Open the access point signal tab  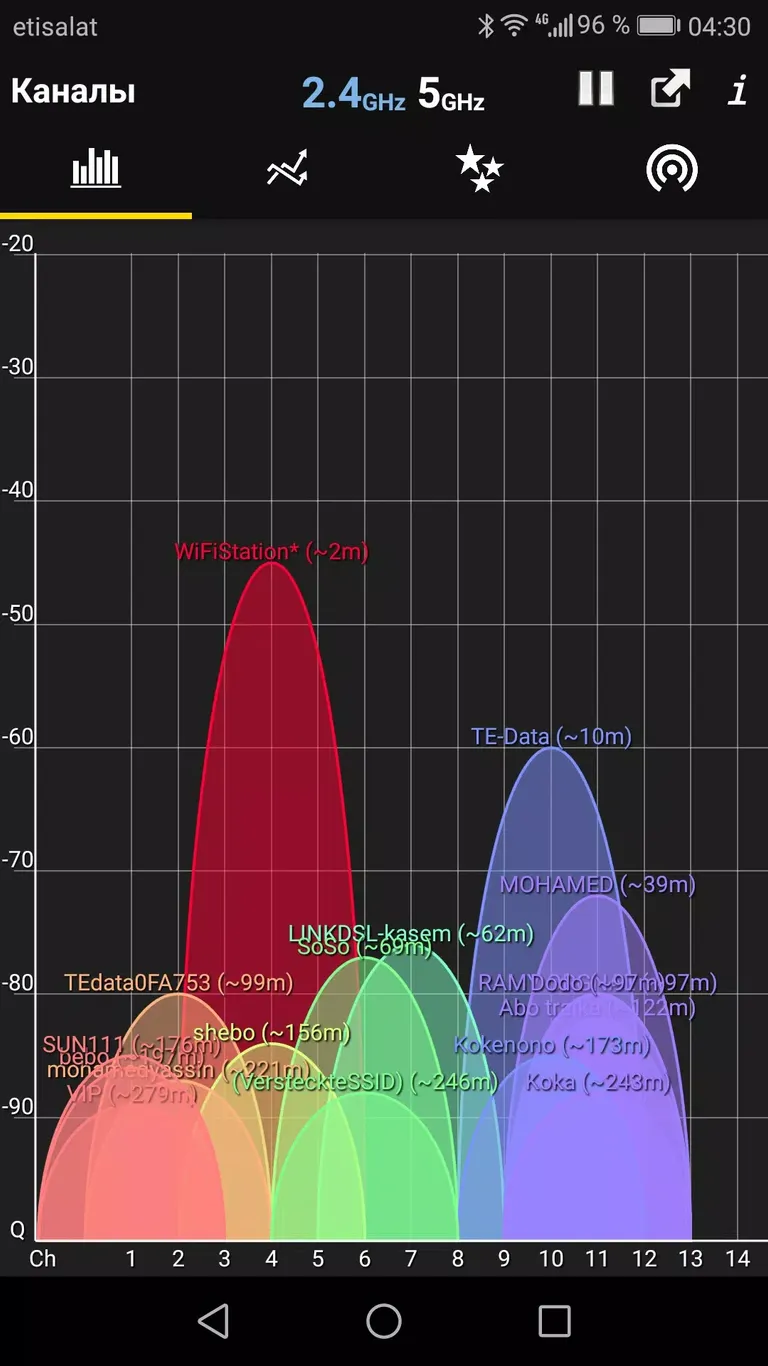(671, 168)
